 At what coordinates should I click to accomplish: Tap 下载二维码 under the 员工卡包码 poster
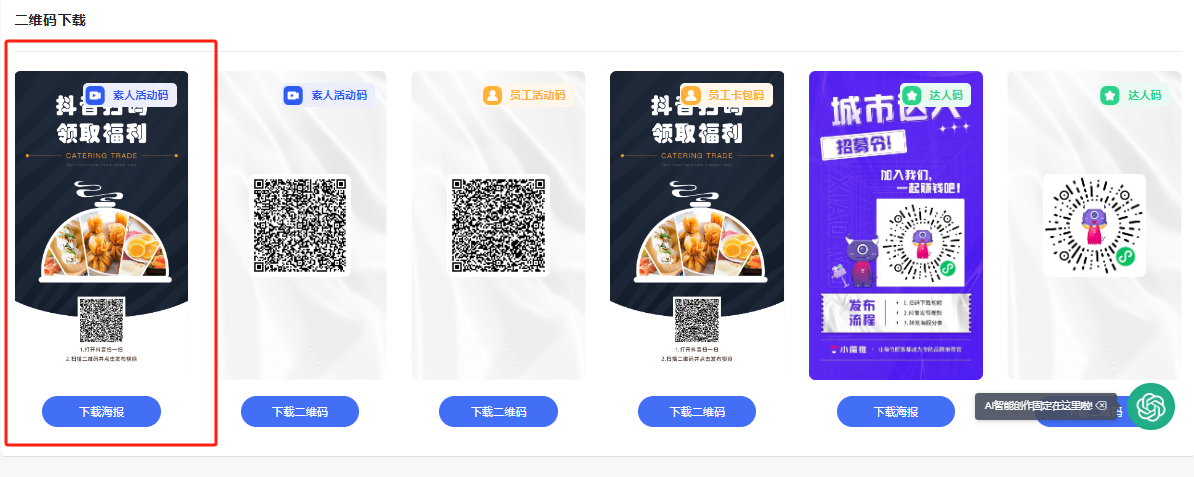[x=697, y=411]
